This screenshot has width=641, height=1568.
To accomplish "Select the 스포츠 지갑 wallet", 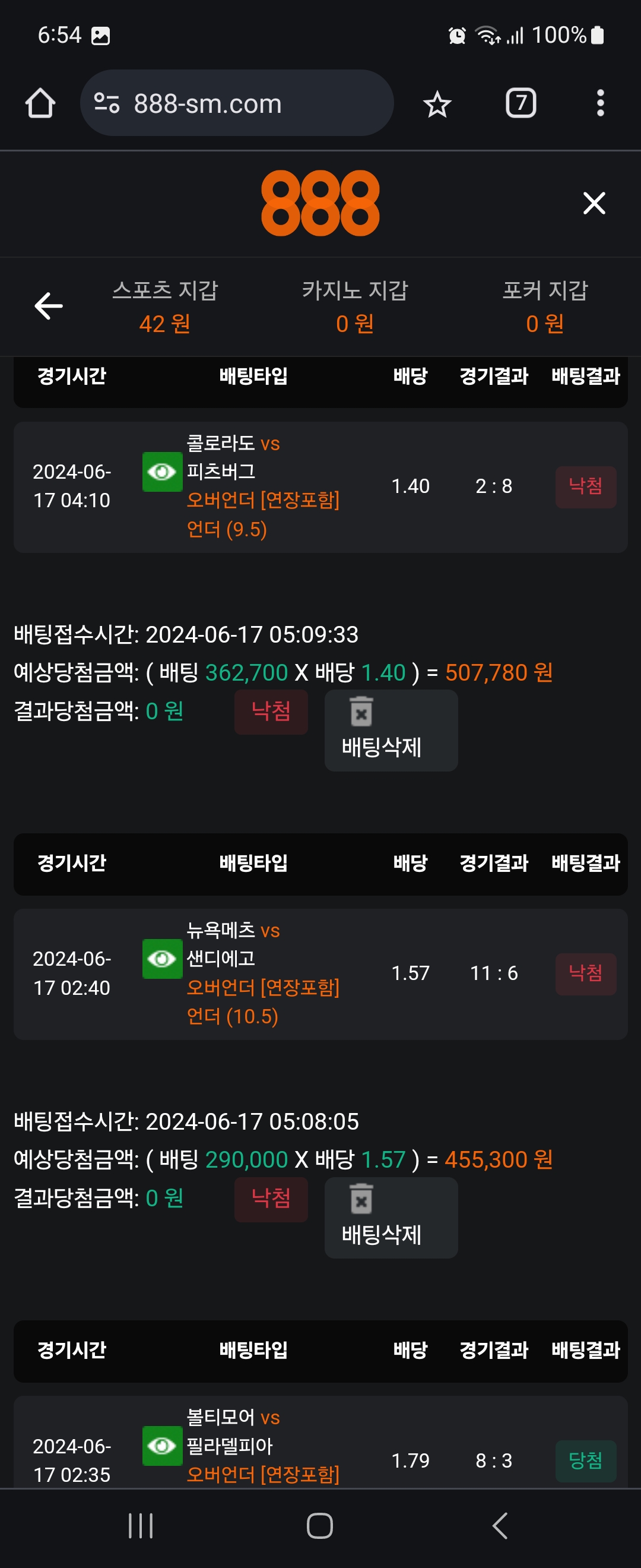I will (165, 306).
